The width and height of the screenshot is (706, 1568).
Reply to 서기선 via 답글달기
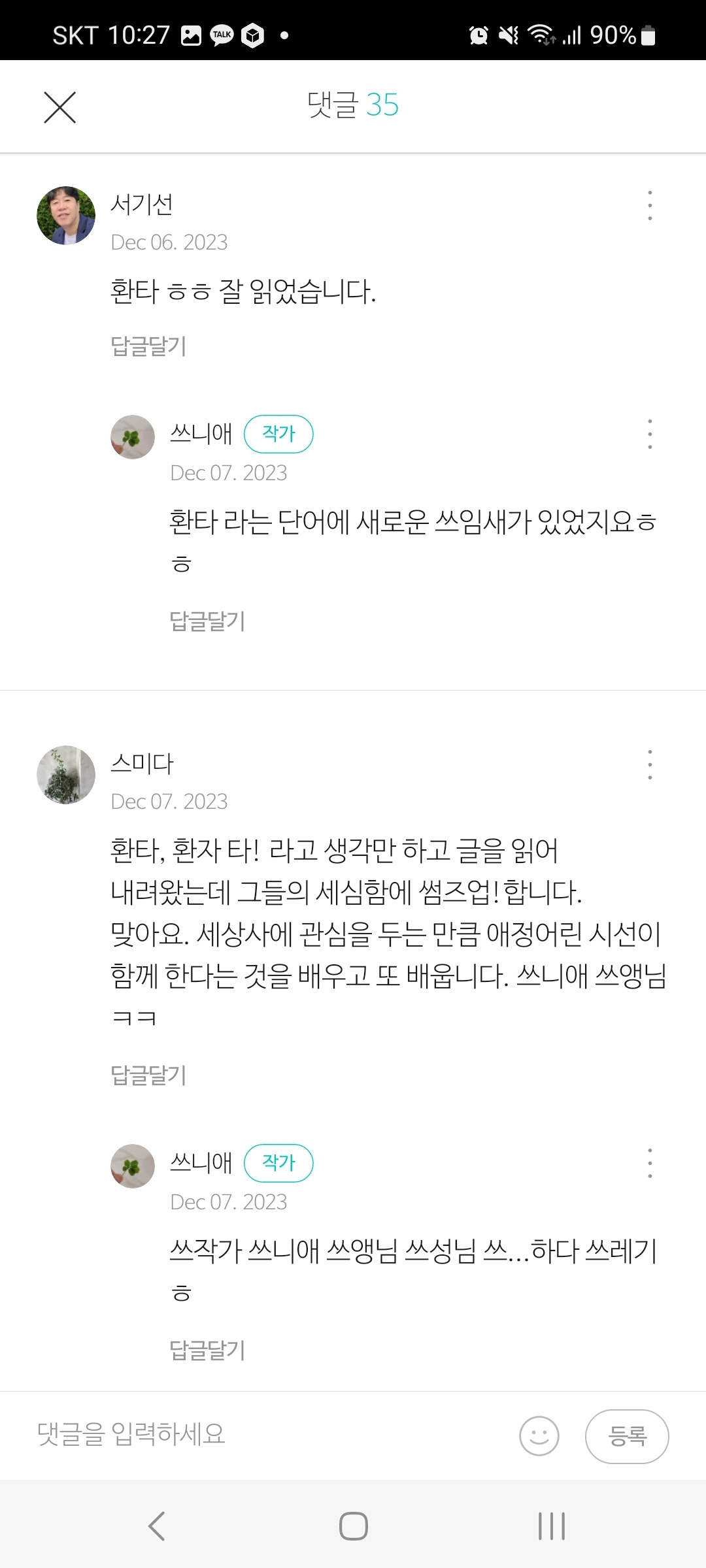coord(148,347)
